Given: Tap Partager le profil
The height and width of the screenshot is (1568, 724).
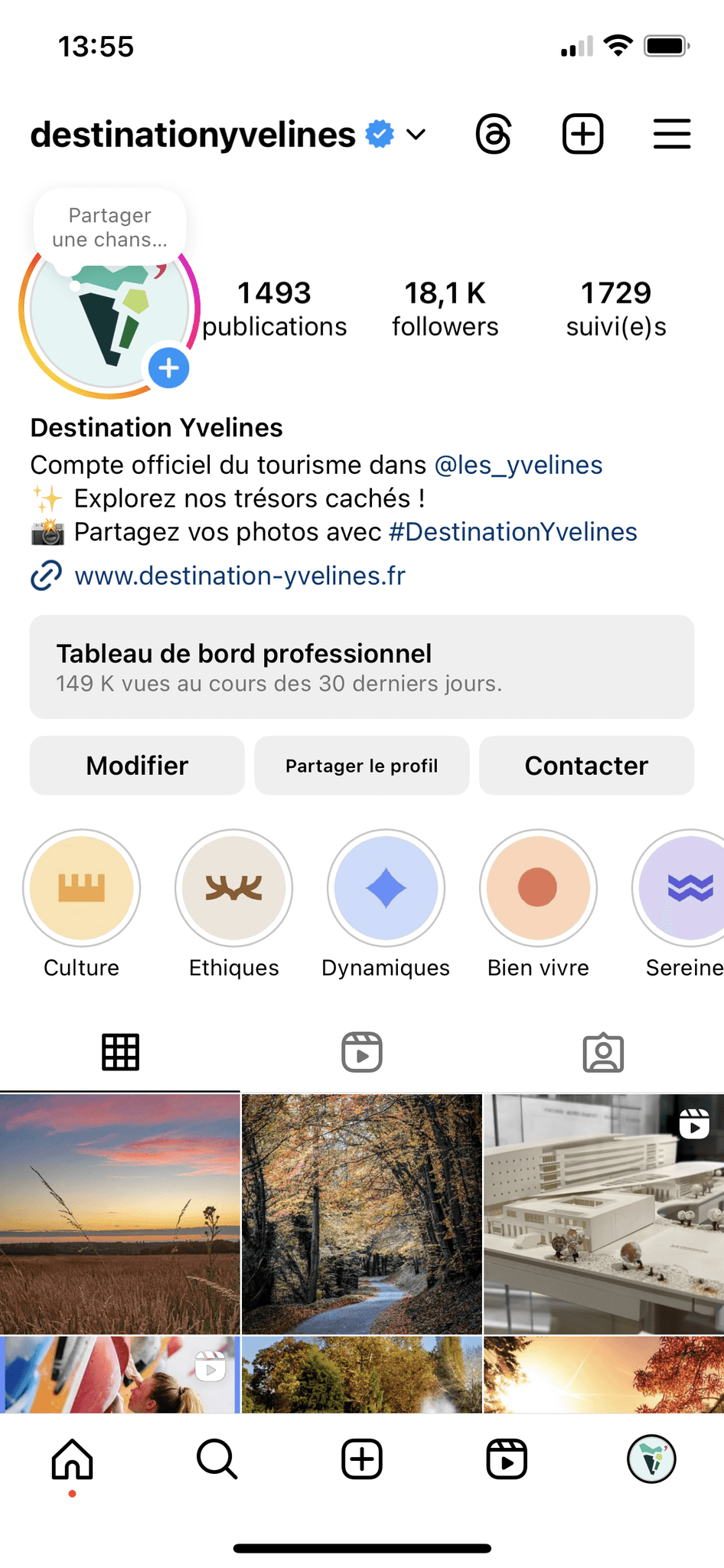Looking at the screenshot, I should [x=362, y=766].
